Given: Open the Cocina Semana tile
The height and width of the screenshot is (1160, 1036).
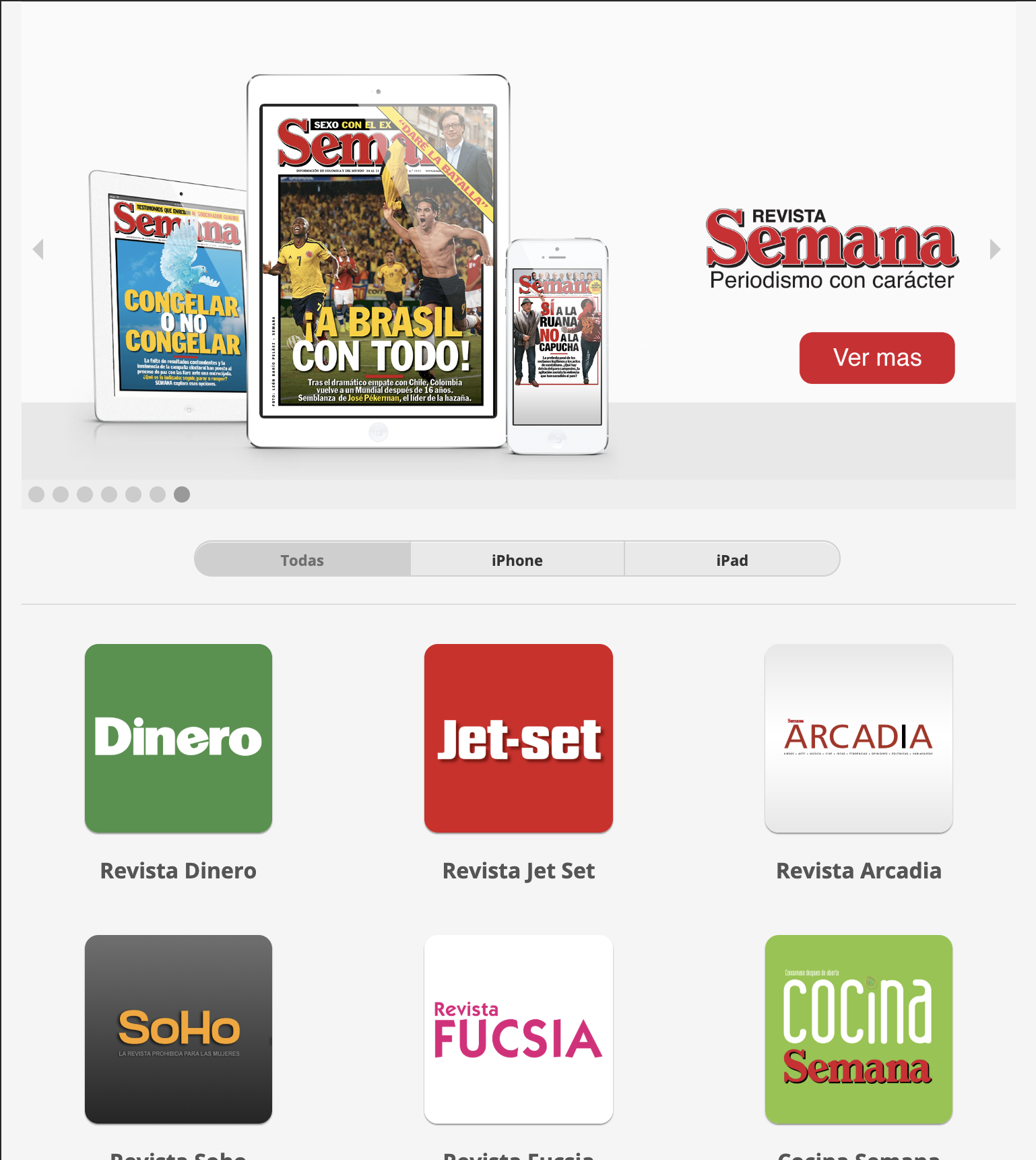Looking at the screenshot, I should point(858,1029).
